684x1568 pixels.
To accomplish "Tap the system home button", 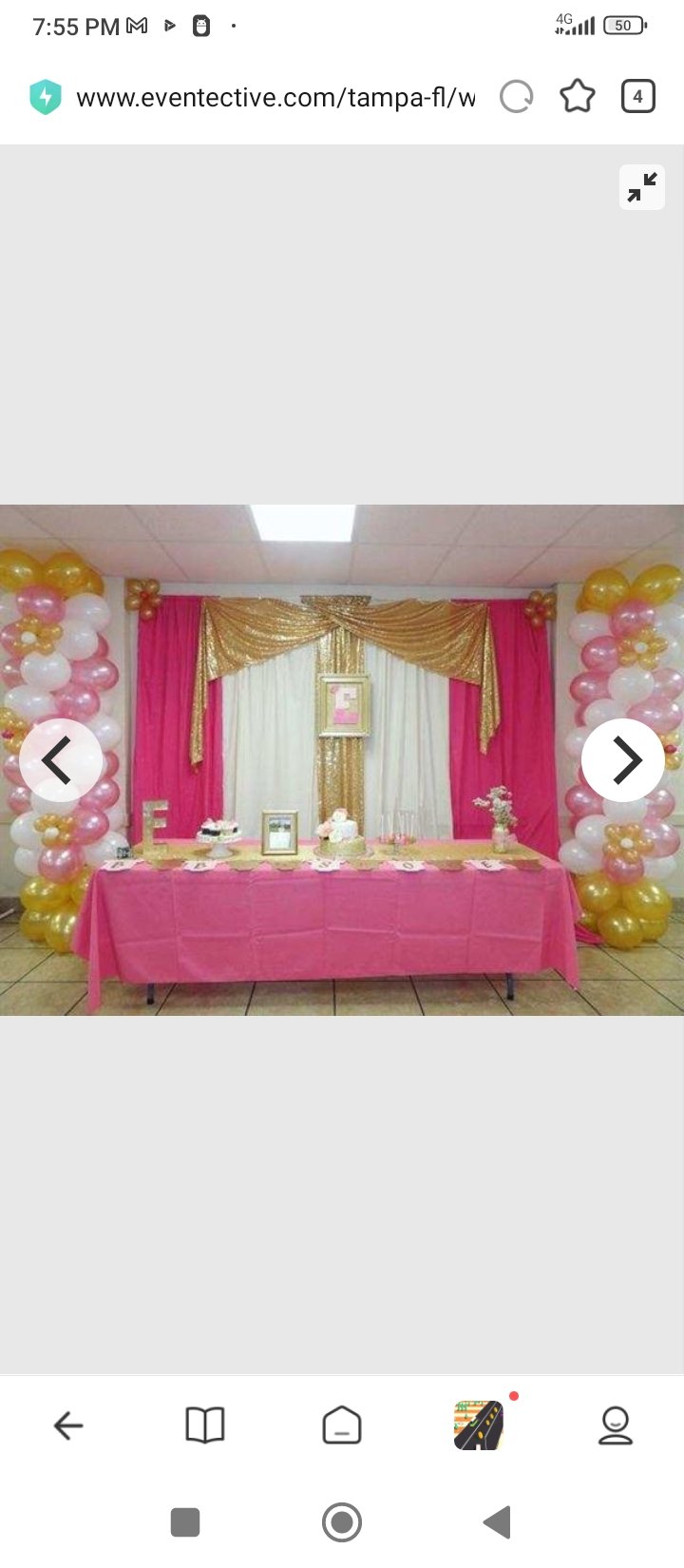I will pyautogui.click(x=342, y=1522).
